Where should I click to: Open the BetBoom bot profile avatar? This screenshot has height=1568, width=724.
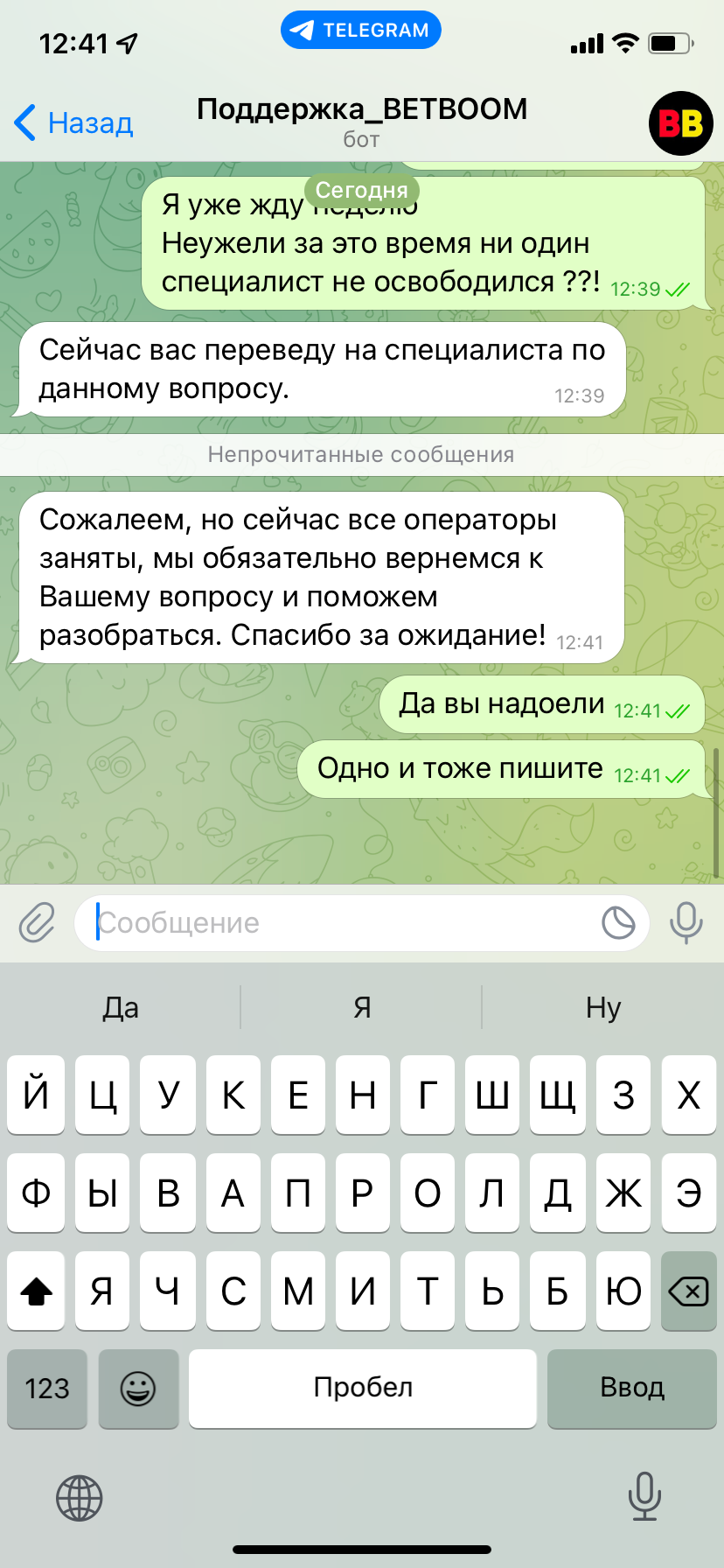[680, 123]
